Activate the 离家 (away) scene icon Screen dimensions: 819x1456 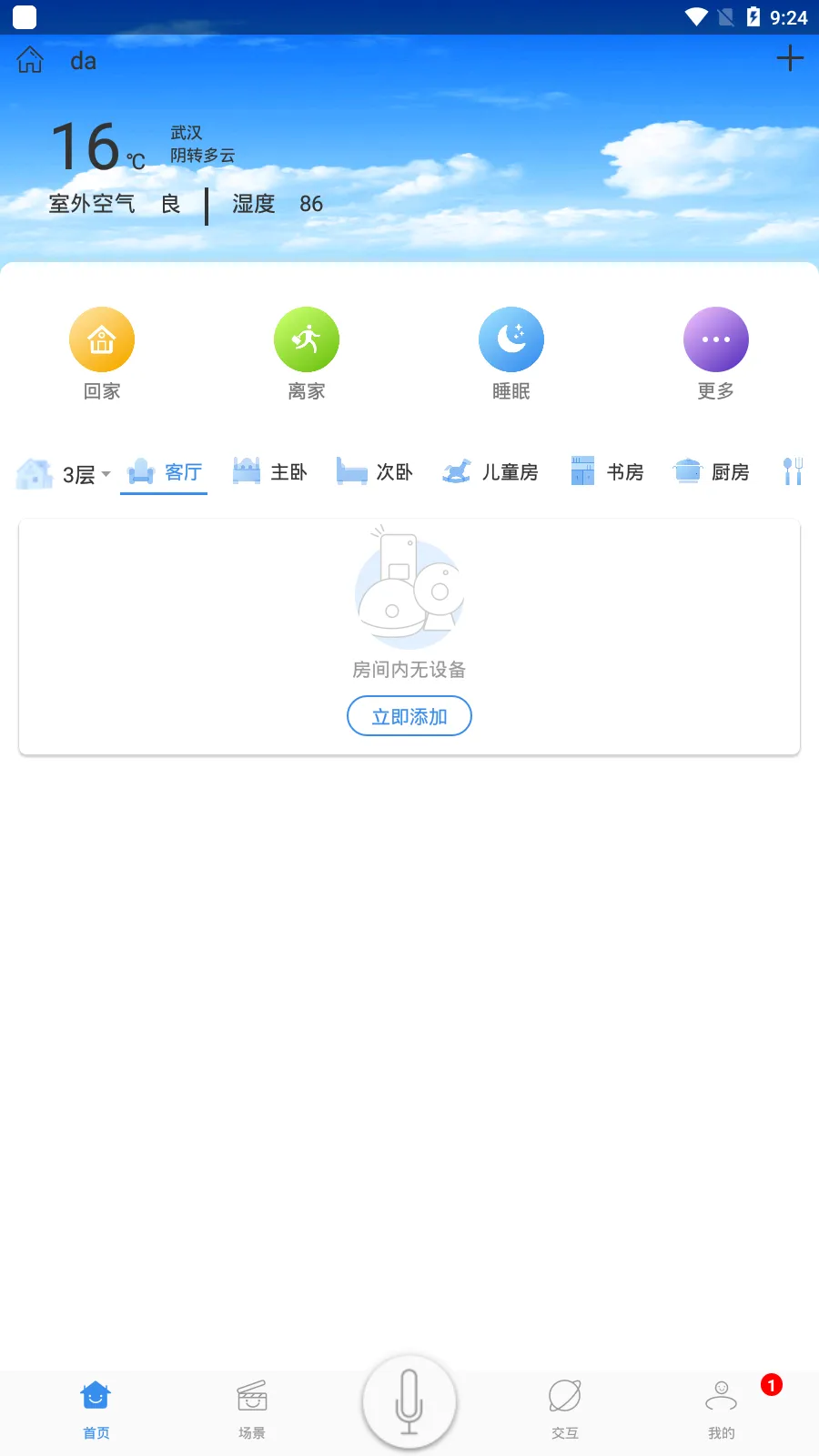[x=306, y=339]
